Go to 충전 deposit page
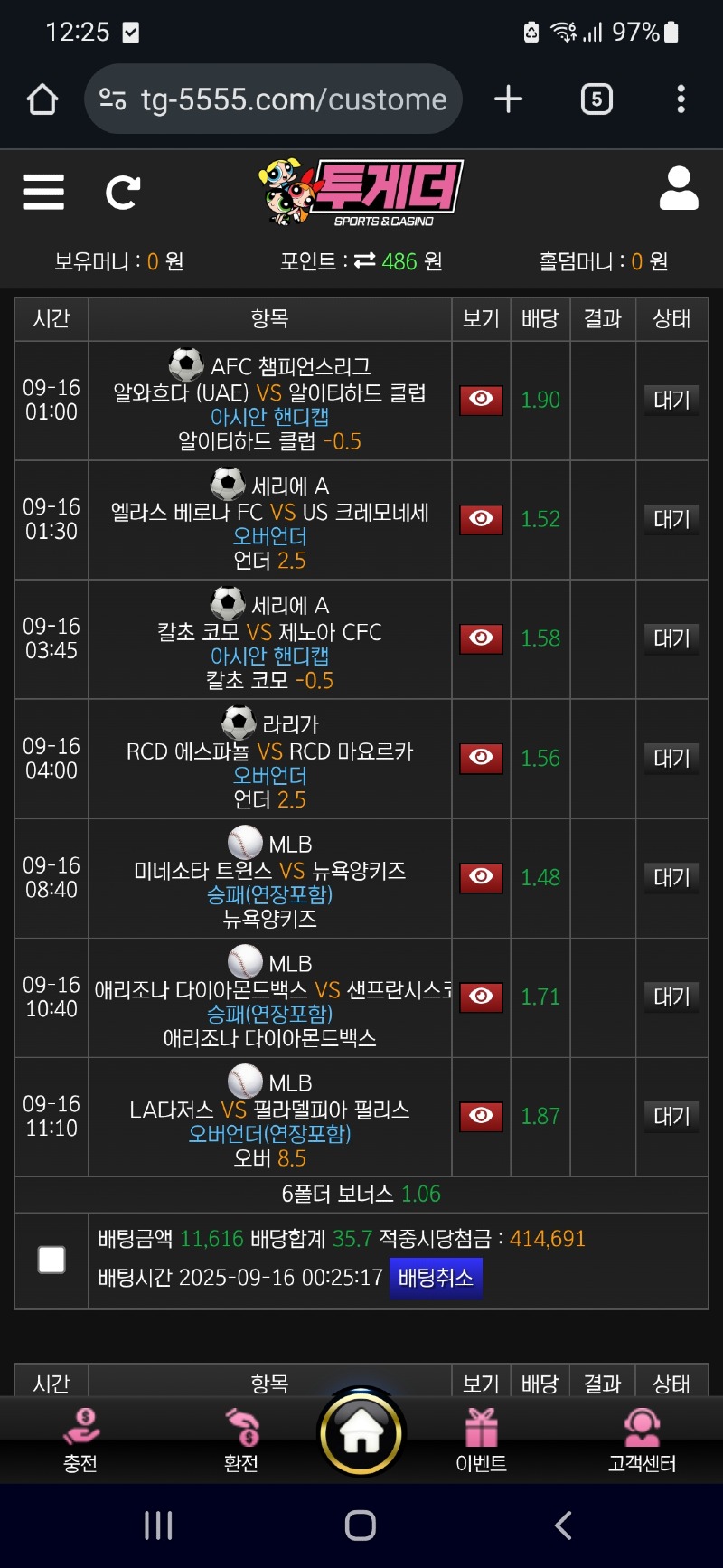Image resolution: width=723 pixels, height=1568 pixels. pyautogui.click(x=80, y=1440)
